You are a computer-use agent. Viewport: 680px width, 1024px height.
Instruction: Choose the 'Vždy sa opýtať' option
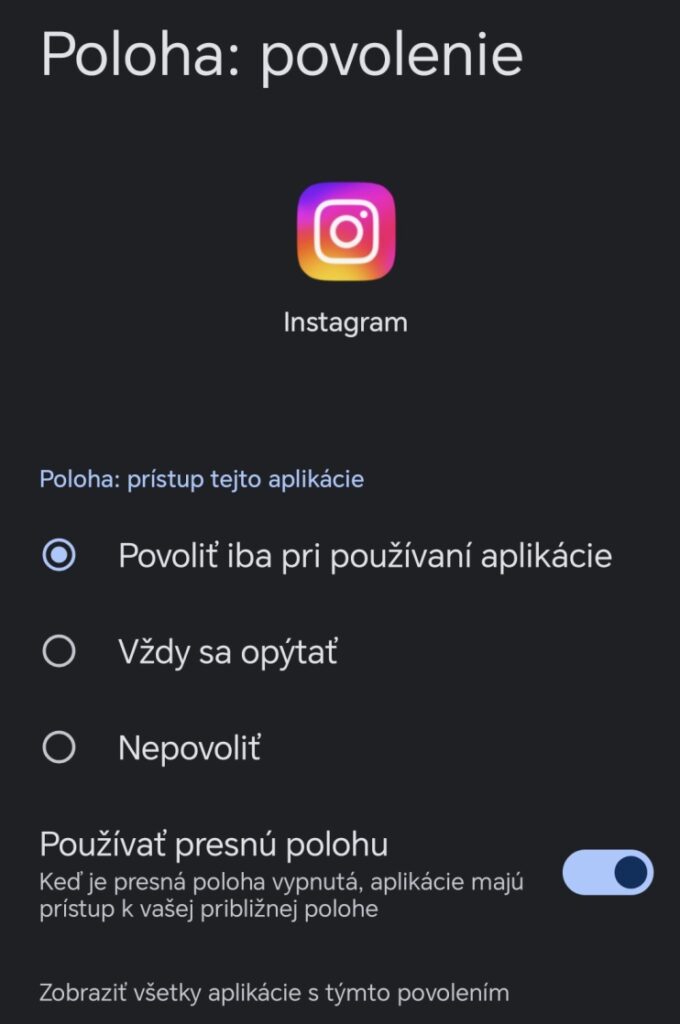coord(59,652)
